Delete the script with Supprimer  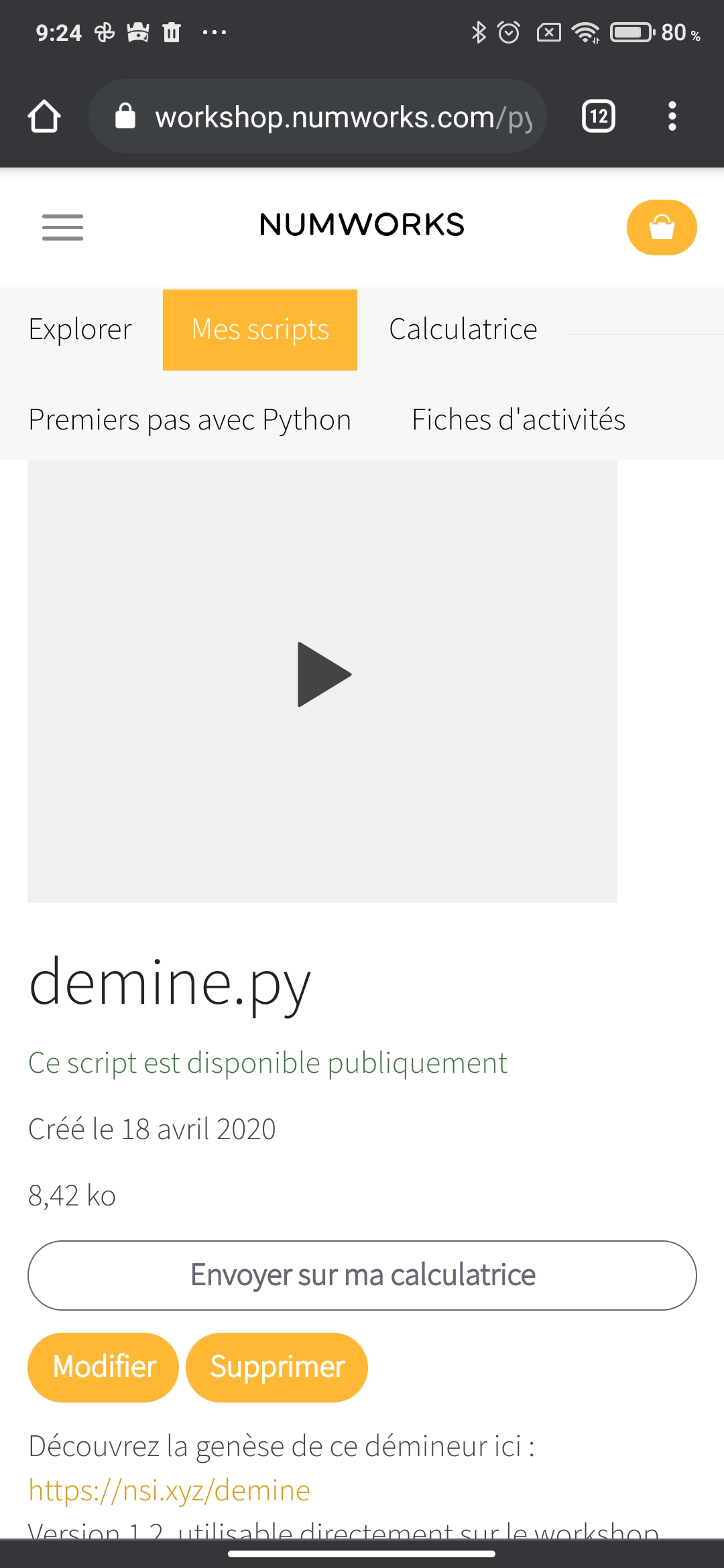pyautogui.click(x=277, y=1367)
